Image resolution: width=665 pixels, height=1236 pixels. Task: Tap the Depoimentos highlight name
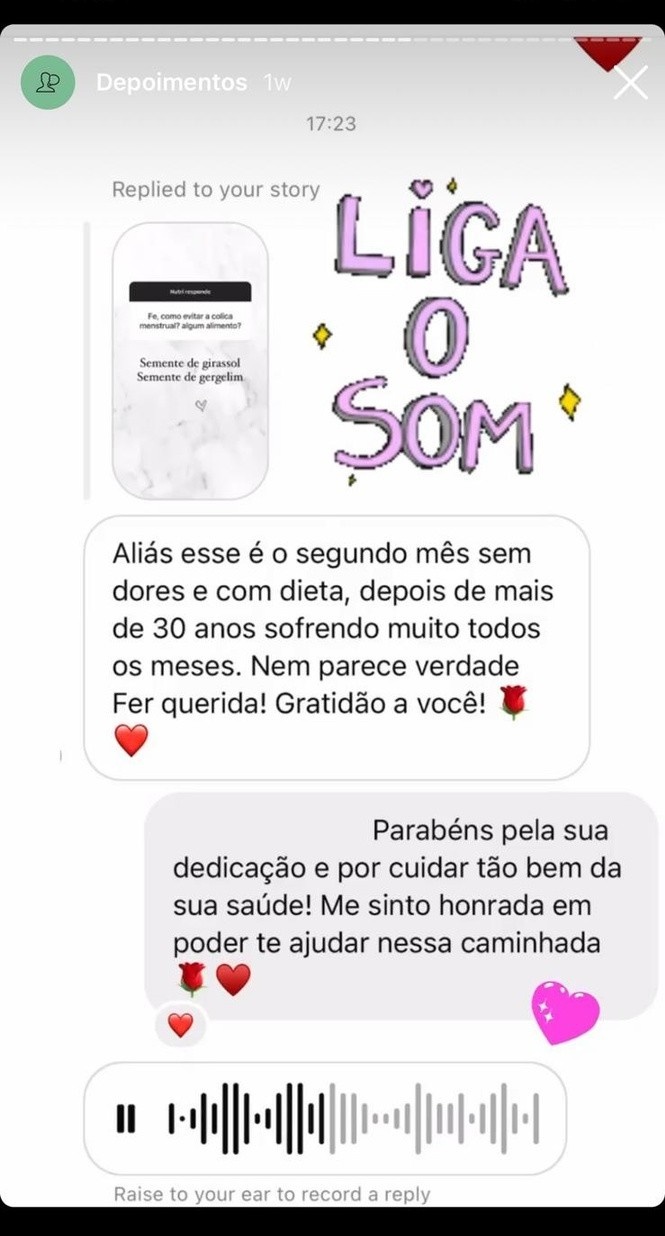point(171,83)
